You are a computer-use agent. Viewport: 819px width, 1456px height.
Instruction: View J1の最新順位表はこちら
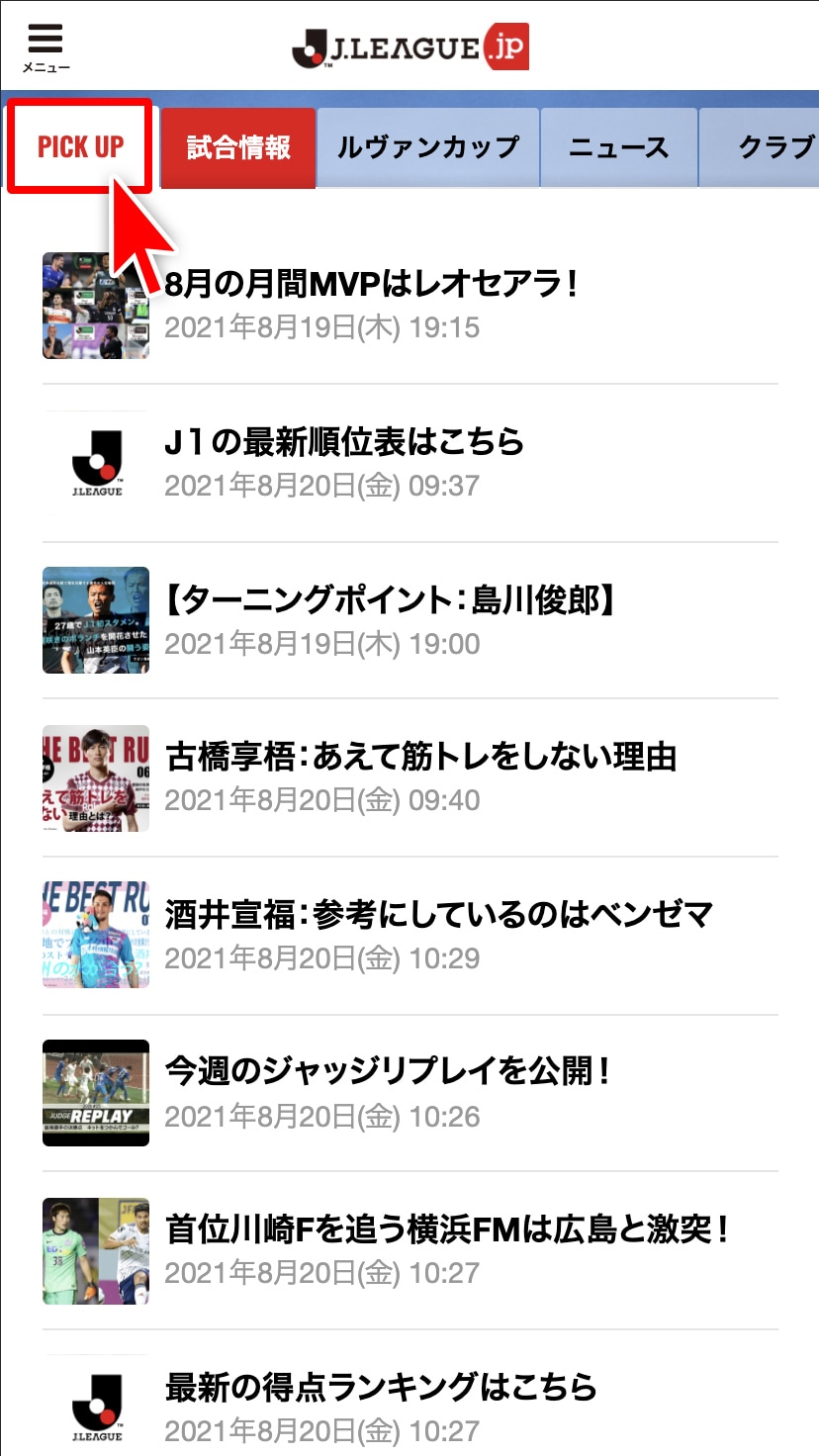tap(344, 442)
